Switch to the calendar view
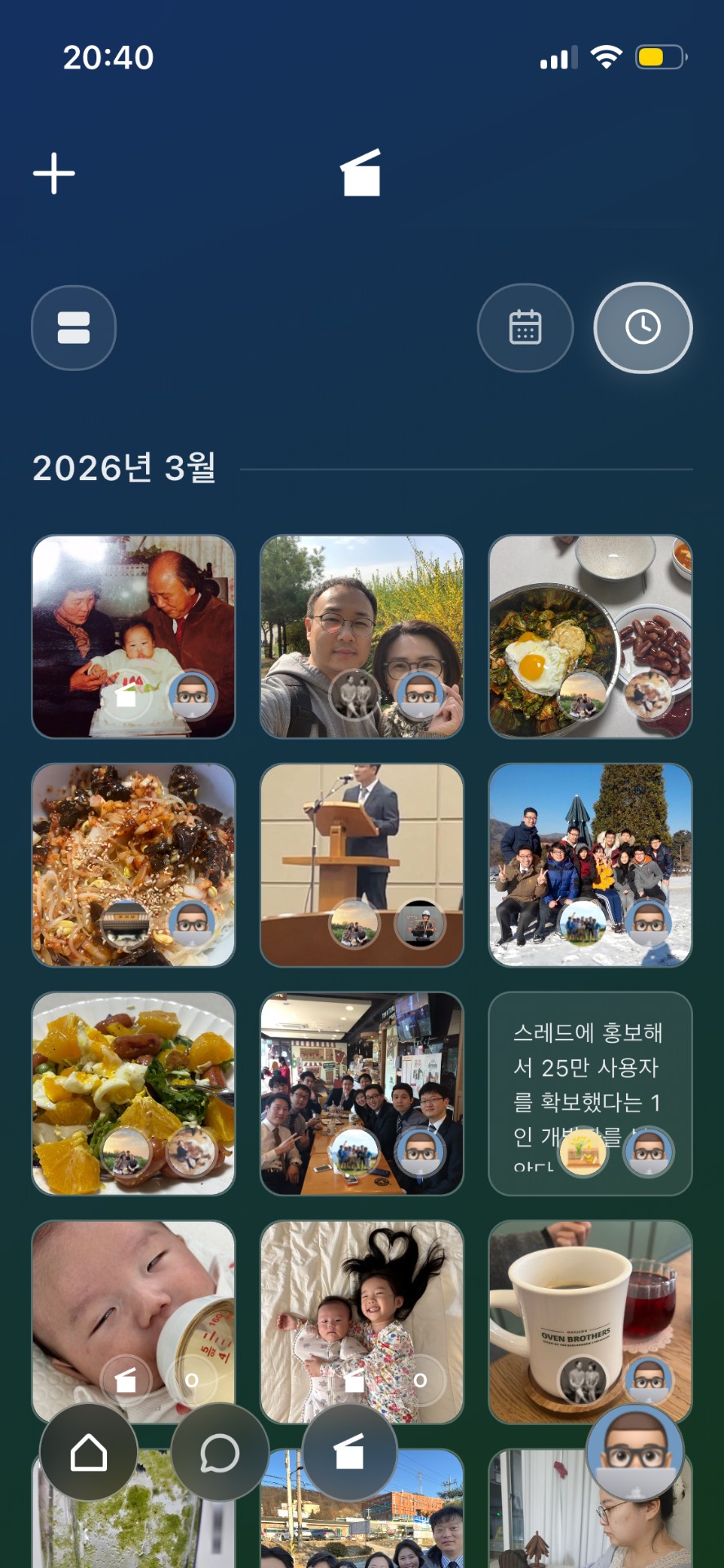Image resolution: width=724 pixels, height=1568 pixels. tap(525, 327)
